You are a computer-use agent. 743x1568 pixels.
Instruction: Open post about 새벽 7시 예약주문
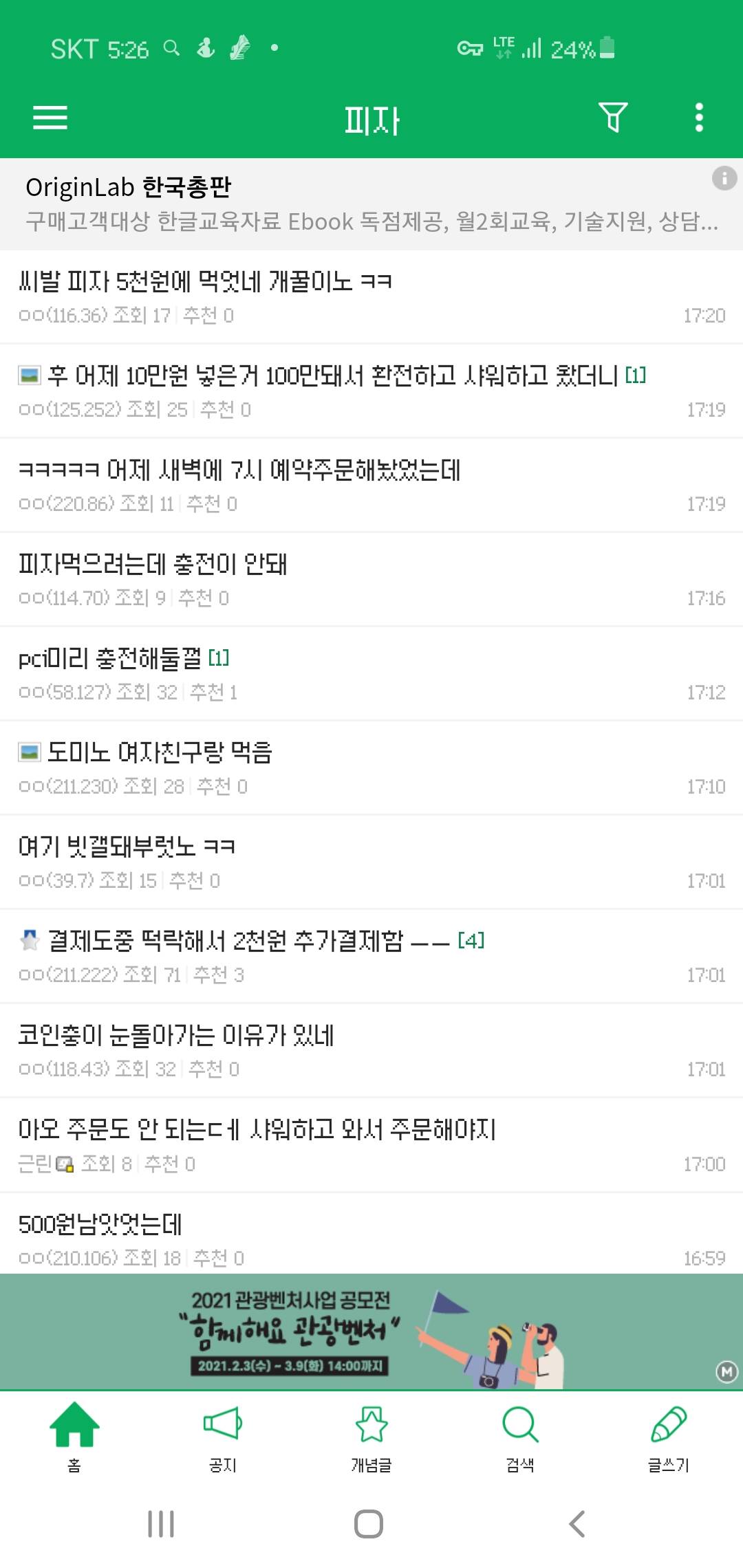(239, 470)
